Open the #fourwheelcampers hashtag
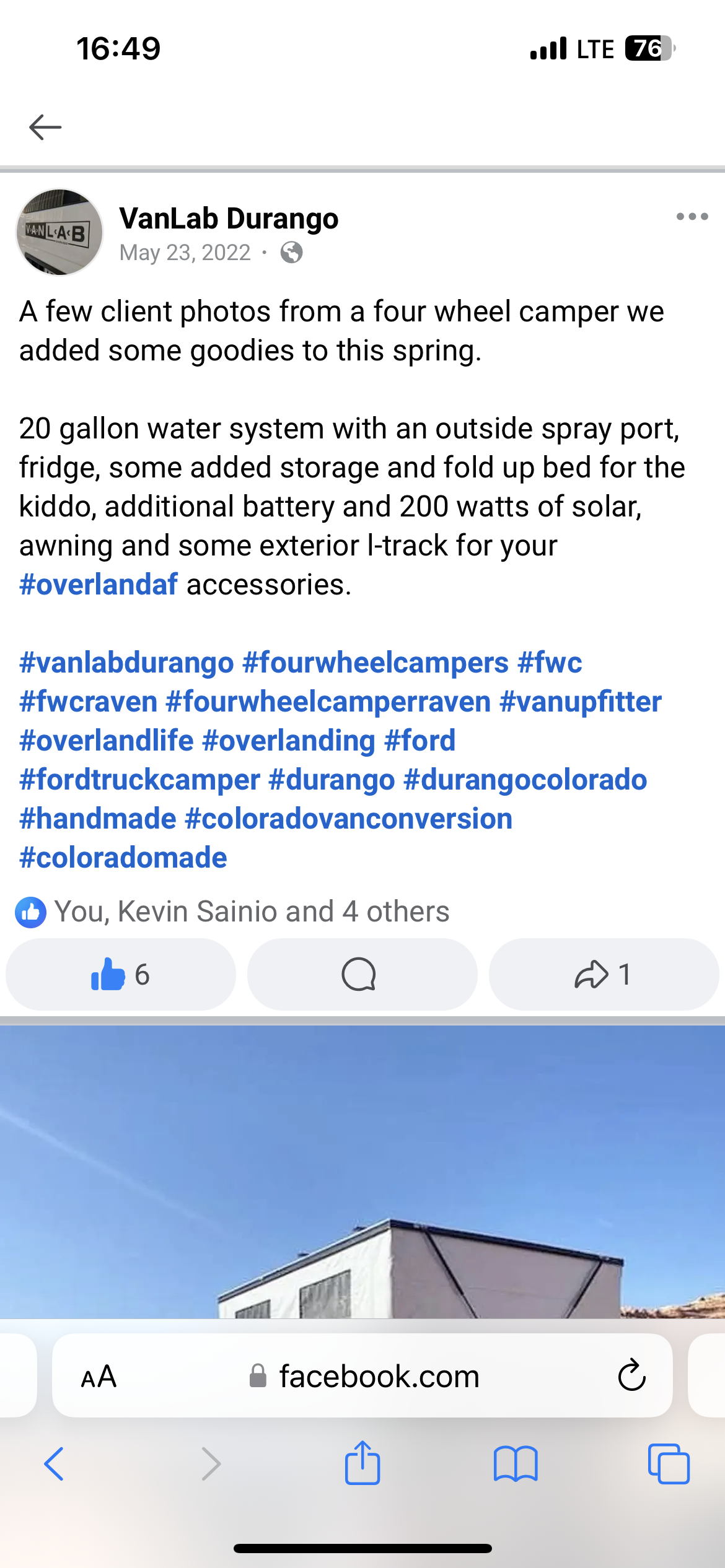The height and width of the screenshot is (1568, 725). click(376, 663)
